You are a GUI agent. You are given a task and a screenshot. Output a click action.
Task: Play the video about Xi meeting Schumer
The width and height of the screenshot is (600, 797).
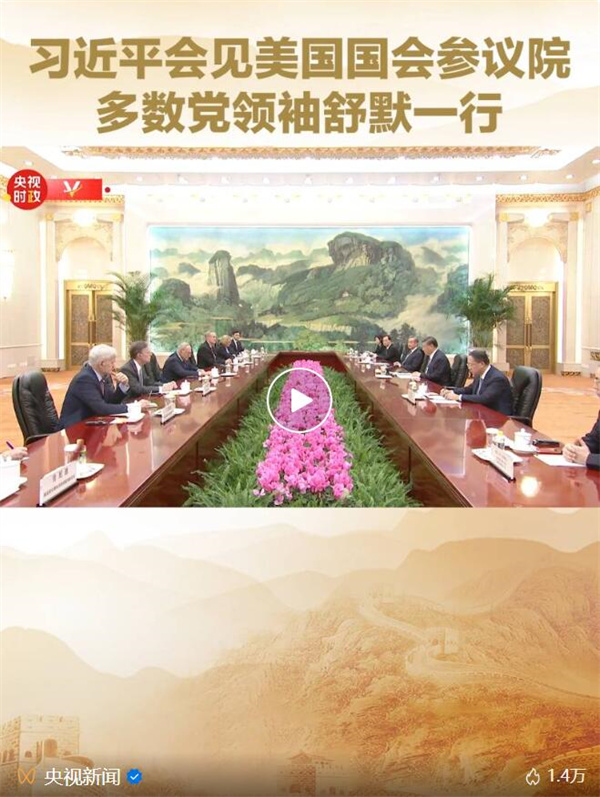(299, 400)
